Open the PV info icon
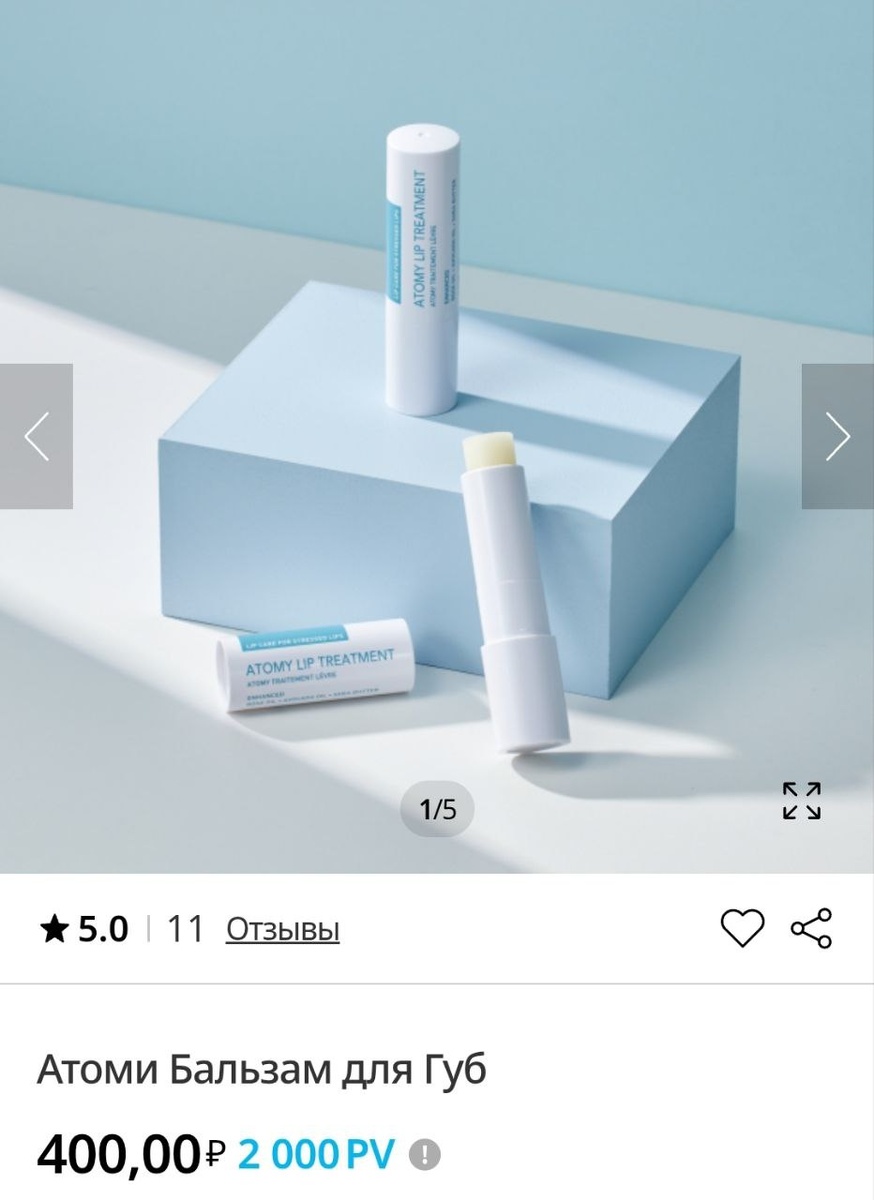The height and width of the screenshot is (1200, 874). click(425, 1154)
